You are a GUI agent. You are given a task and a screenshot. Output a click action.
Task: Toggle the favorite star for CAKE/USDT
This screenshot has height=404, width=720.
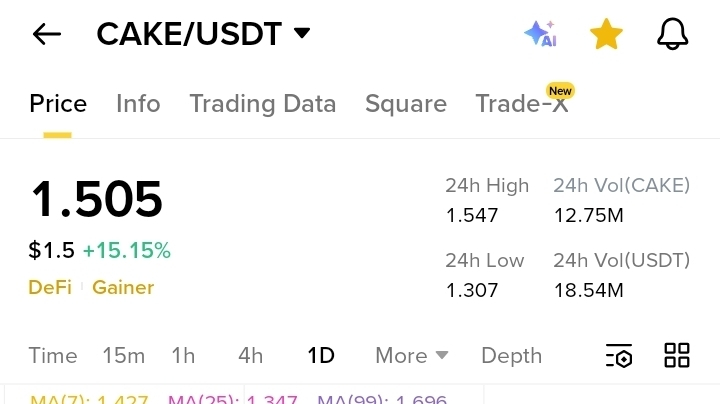pos(606,34)
